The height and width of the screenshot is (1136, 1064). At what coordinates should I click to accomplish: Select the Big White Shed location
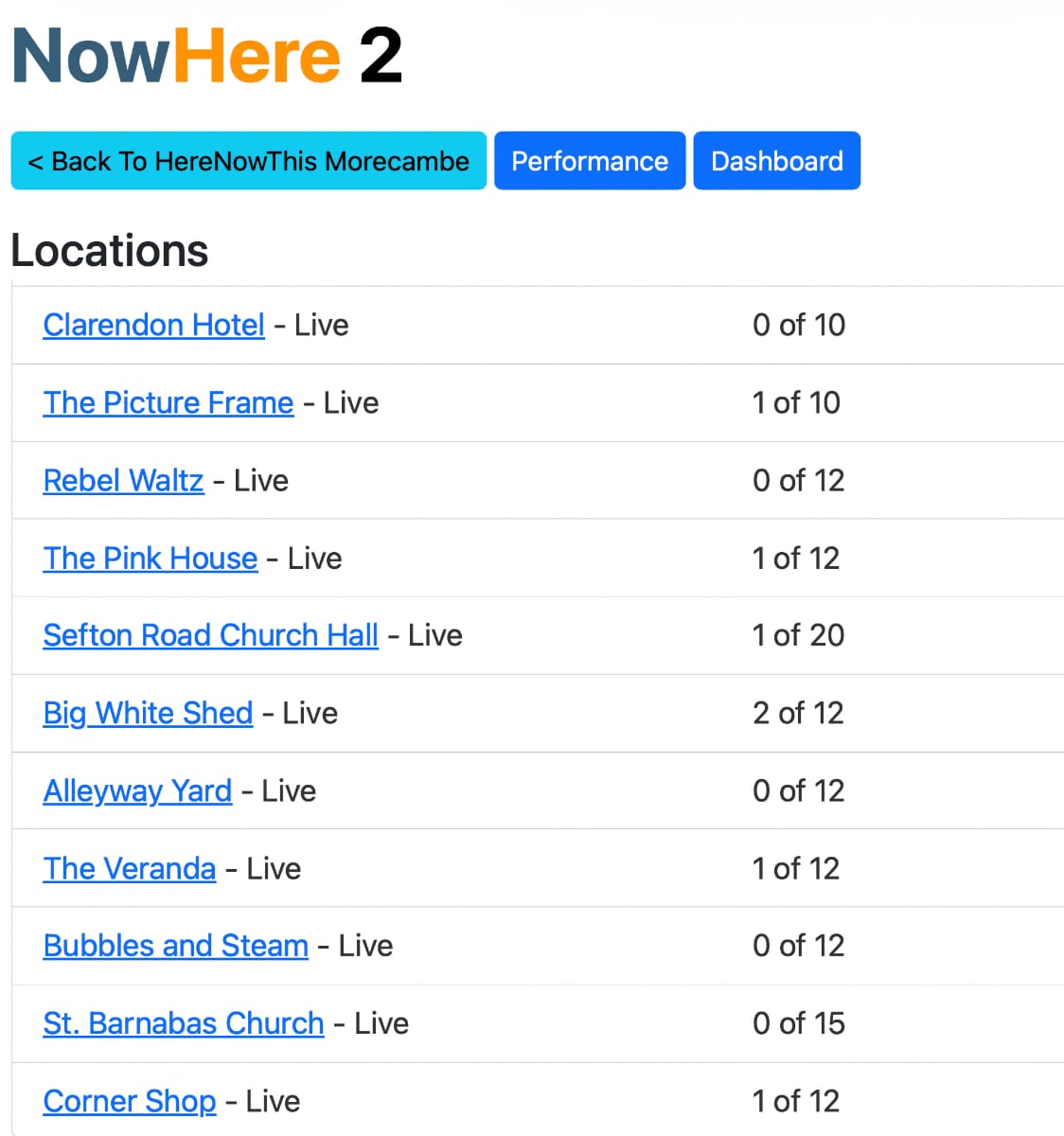tap(148, 713)
